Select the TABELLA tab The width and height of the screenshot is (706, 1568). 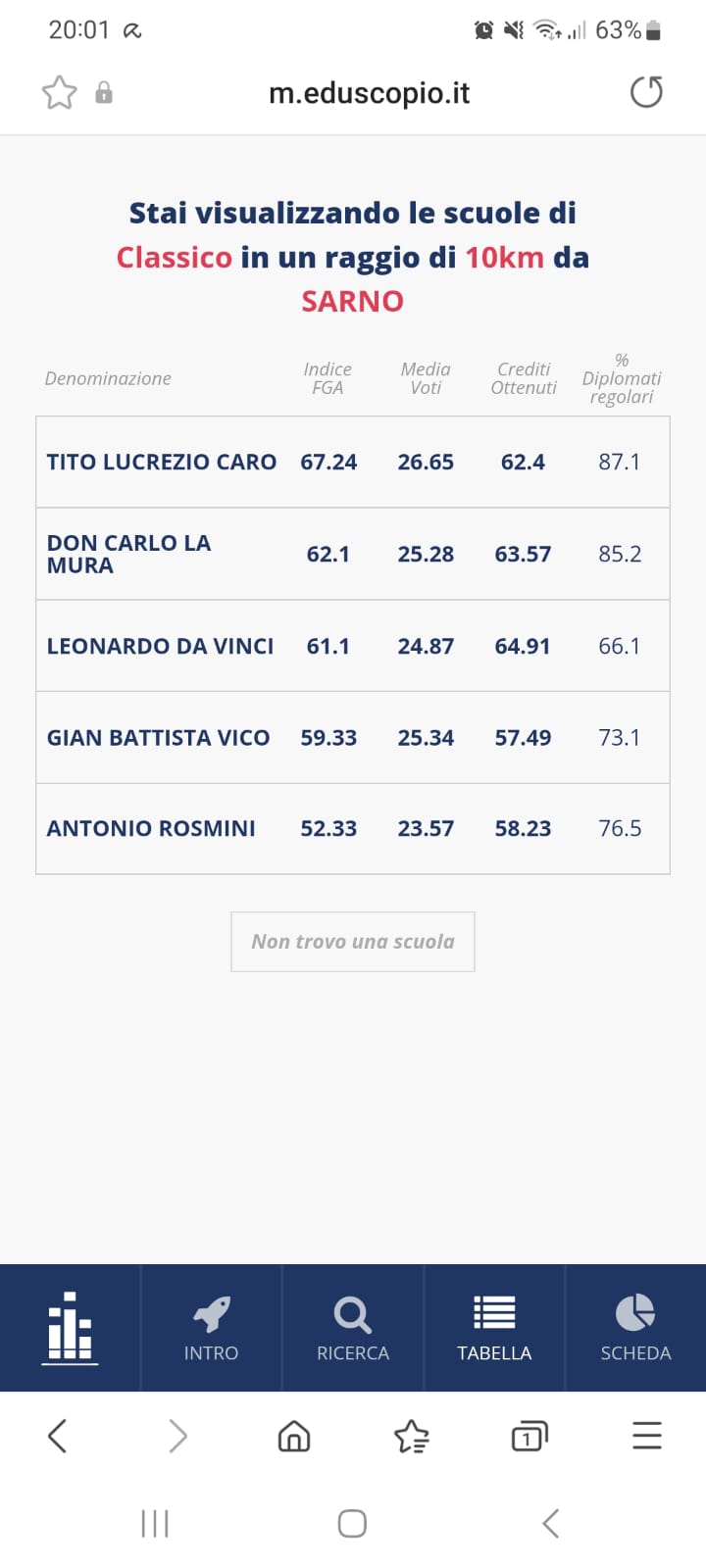pyautogui.click(x=494, y=1328)
